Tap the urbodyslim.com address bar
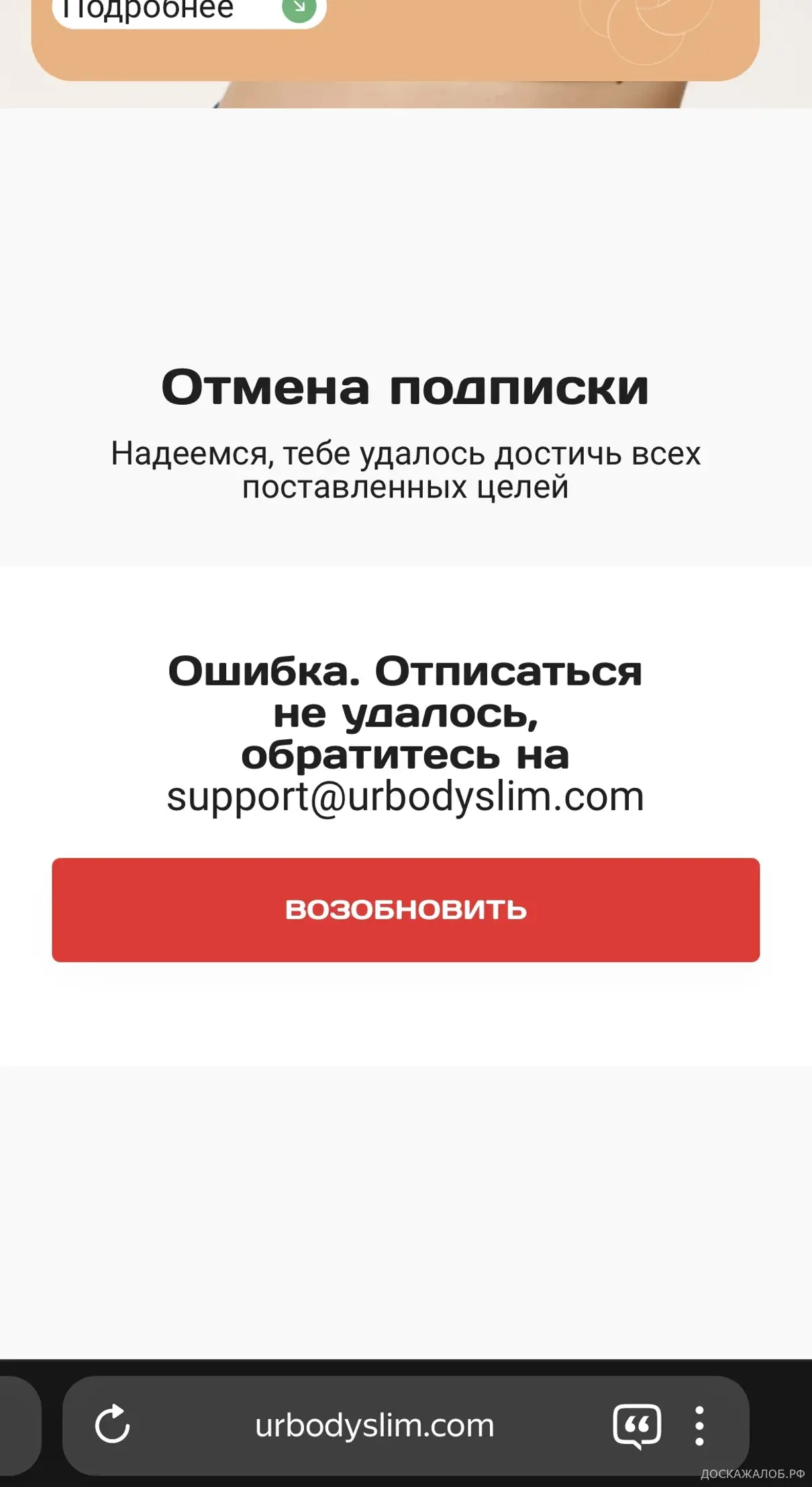 (374, 1425)
